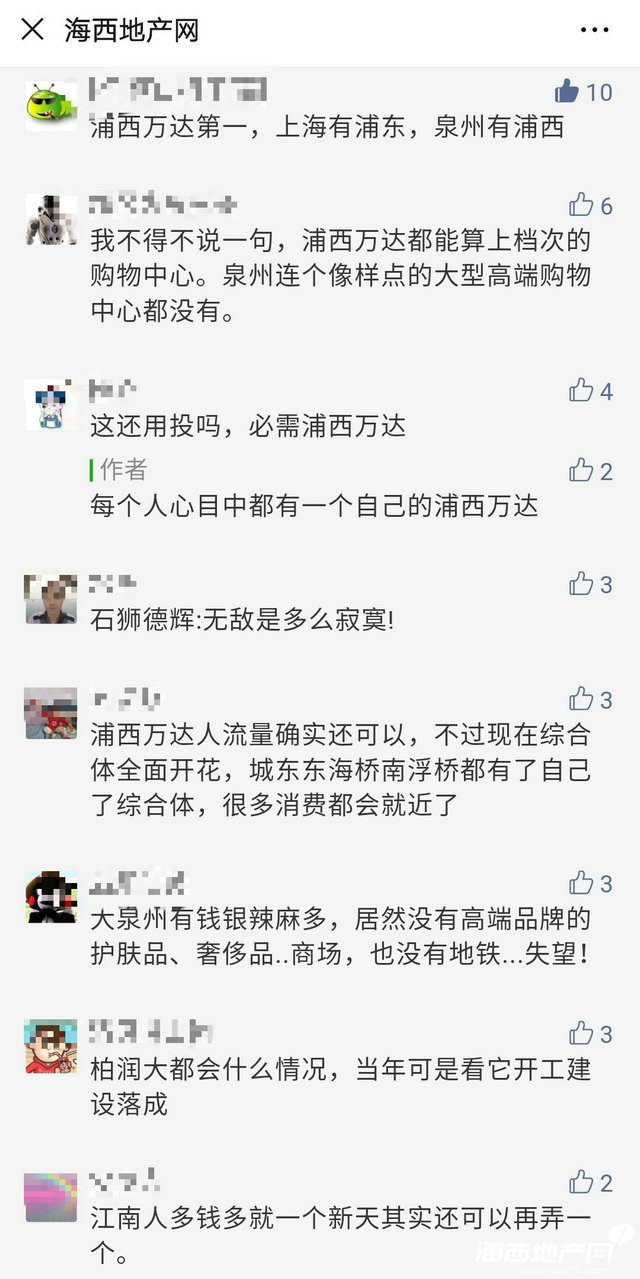Like the comment starting 柏润大都会什么情况
The width and height of the screenshot is (640, 1279).
click(581, 1034)
